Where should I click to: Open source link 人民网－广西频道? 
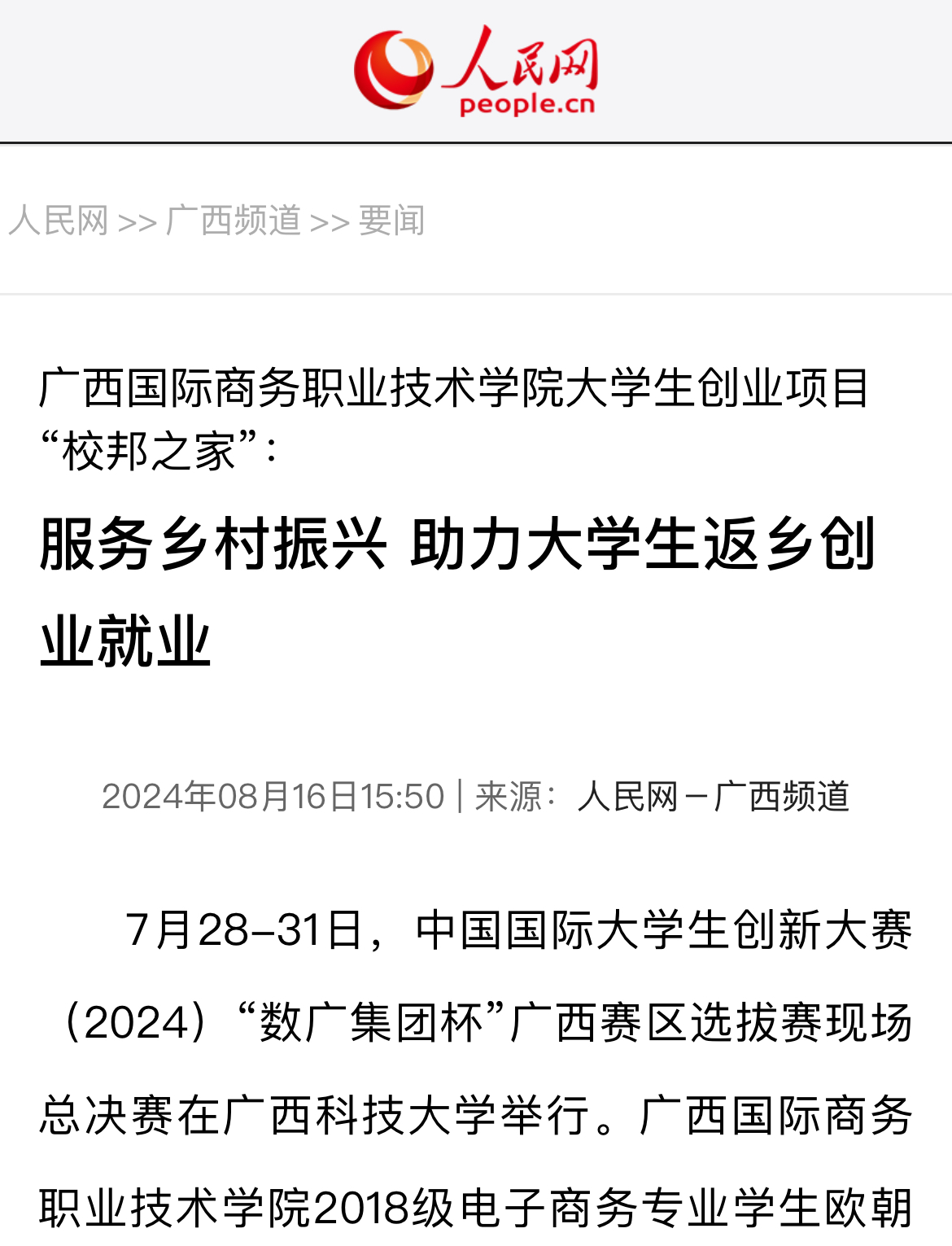(713, 796)
